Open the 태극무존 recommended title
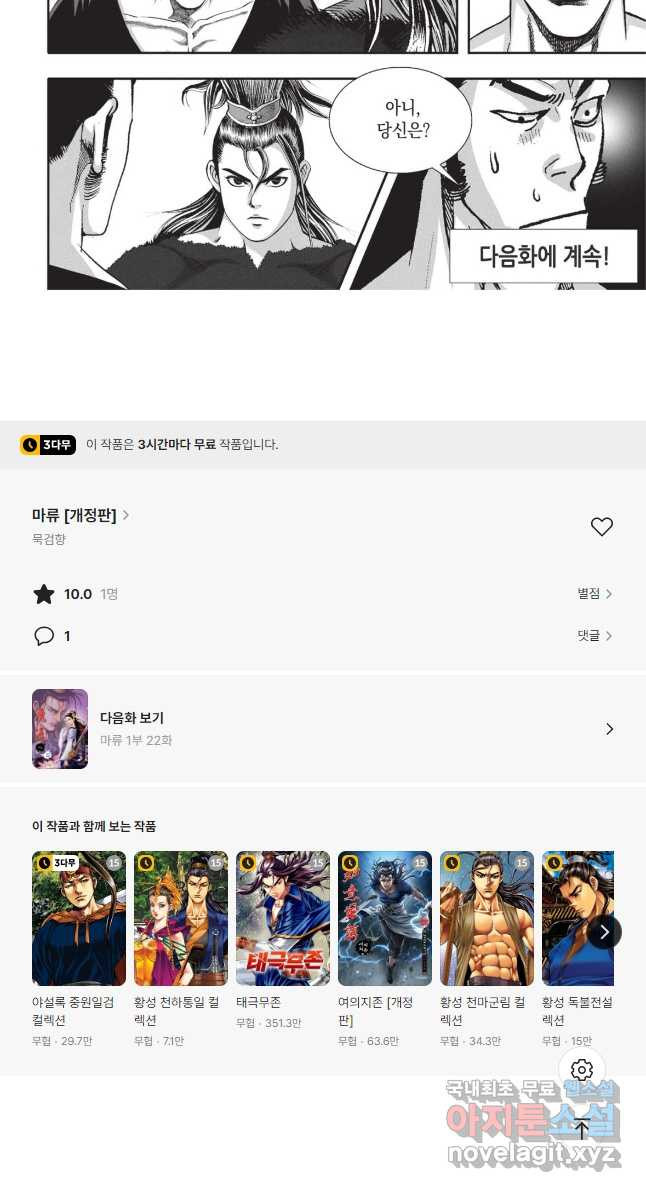646x1192 pixels. coord(283,919)
